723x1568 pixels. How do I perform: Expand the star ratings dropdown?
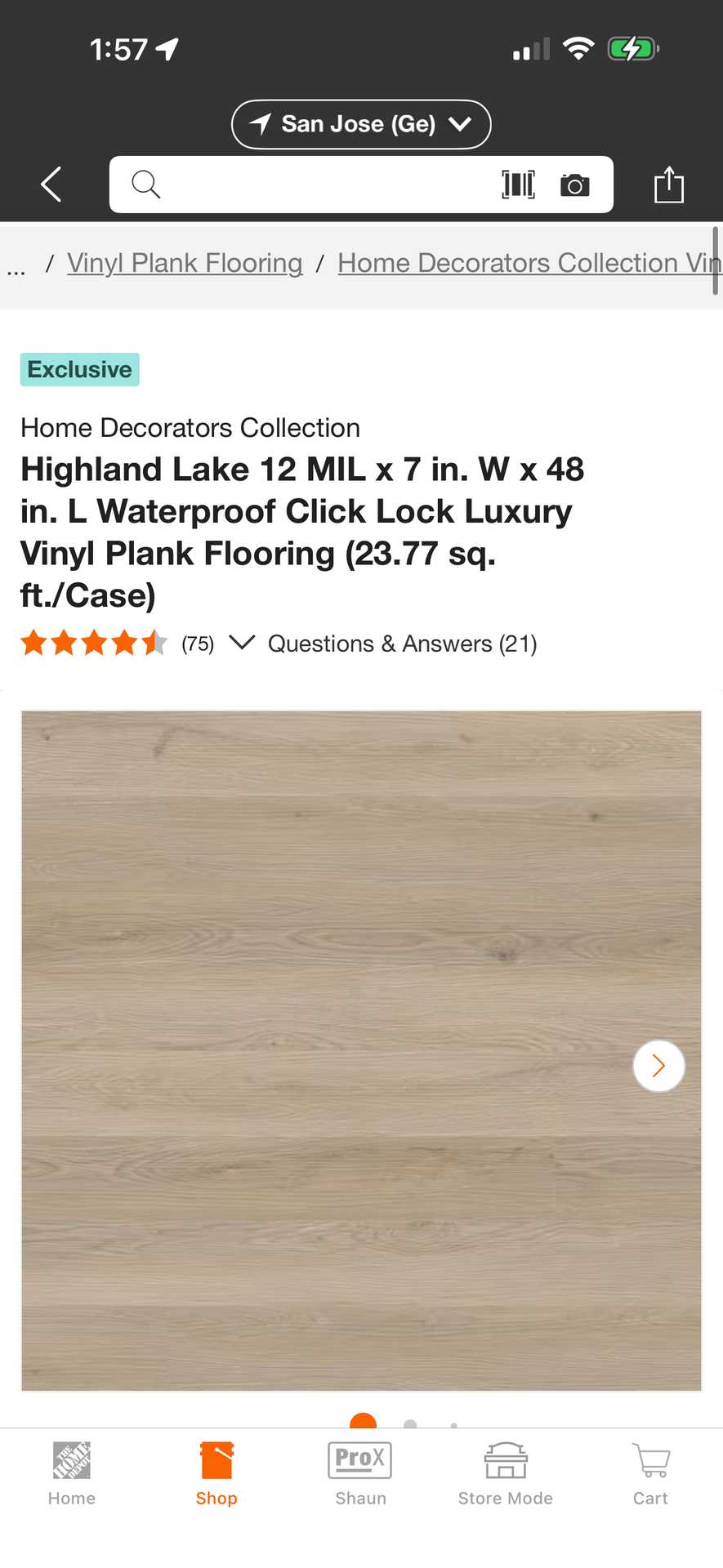[x=242, y=643]
